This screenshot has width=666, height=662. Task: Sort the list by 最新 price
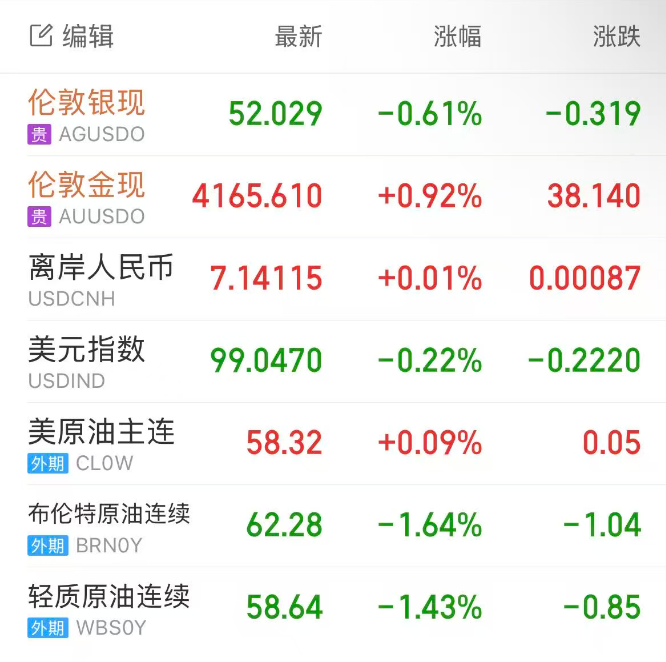(298, 37)
